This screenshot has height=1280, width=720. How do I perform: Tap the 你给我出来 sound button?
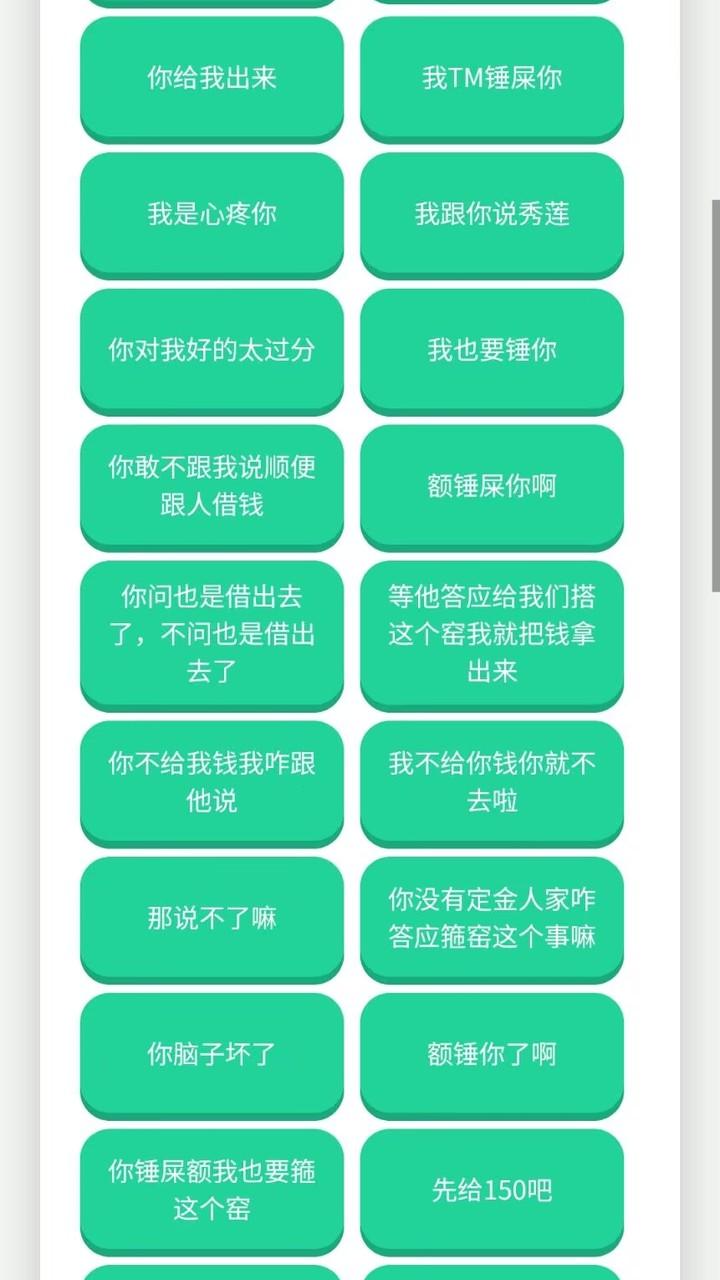click(212, 78)
